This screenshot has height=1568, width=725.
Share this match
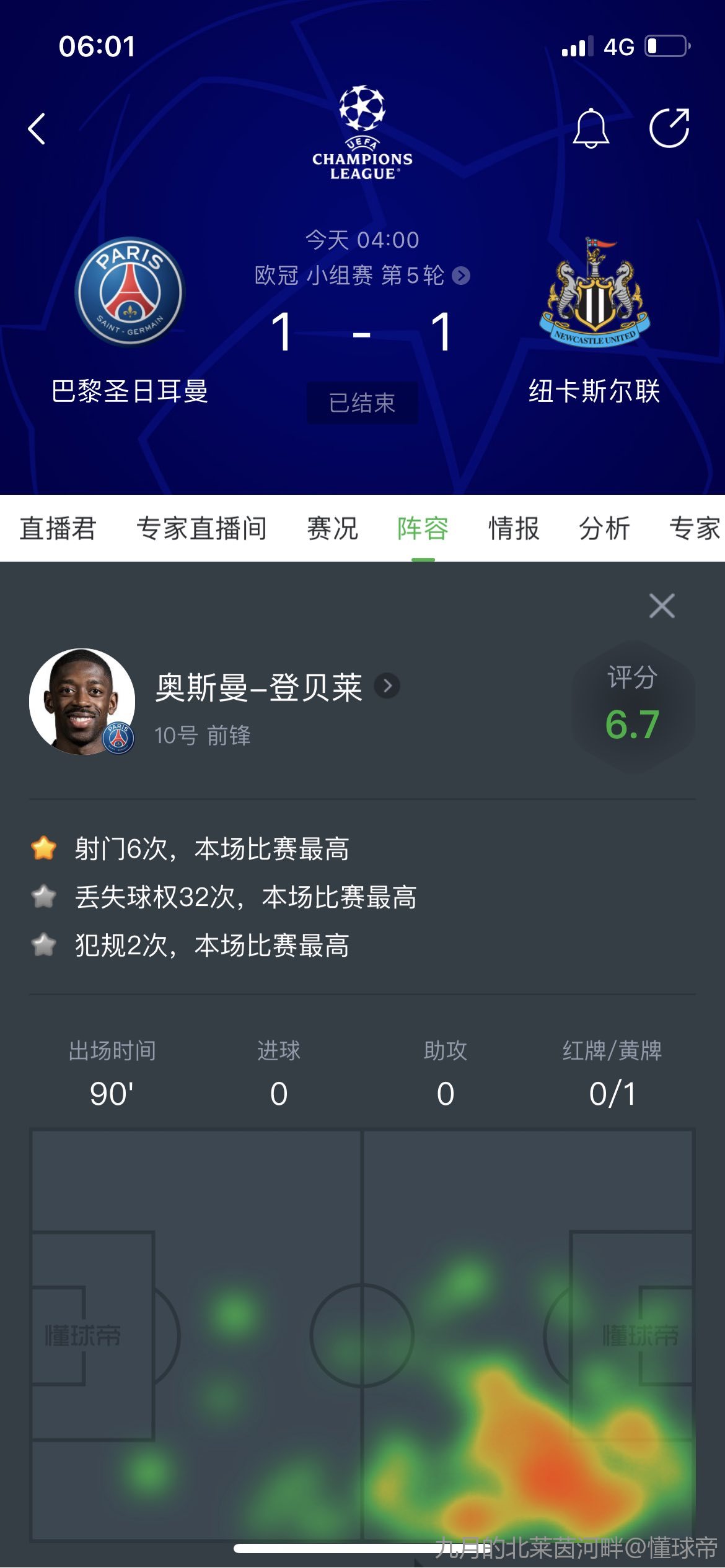669,128
